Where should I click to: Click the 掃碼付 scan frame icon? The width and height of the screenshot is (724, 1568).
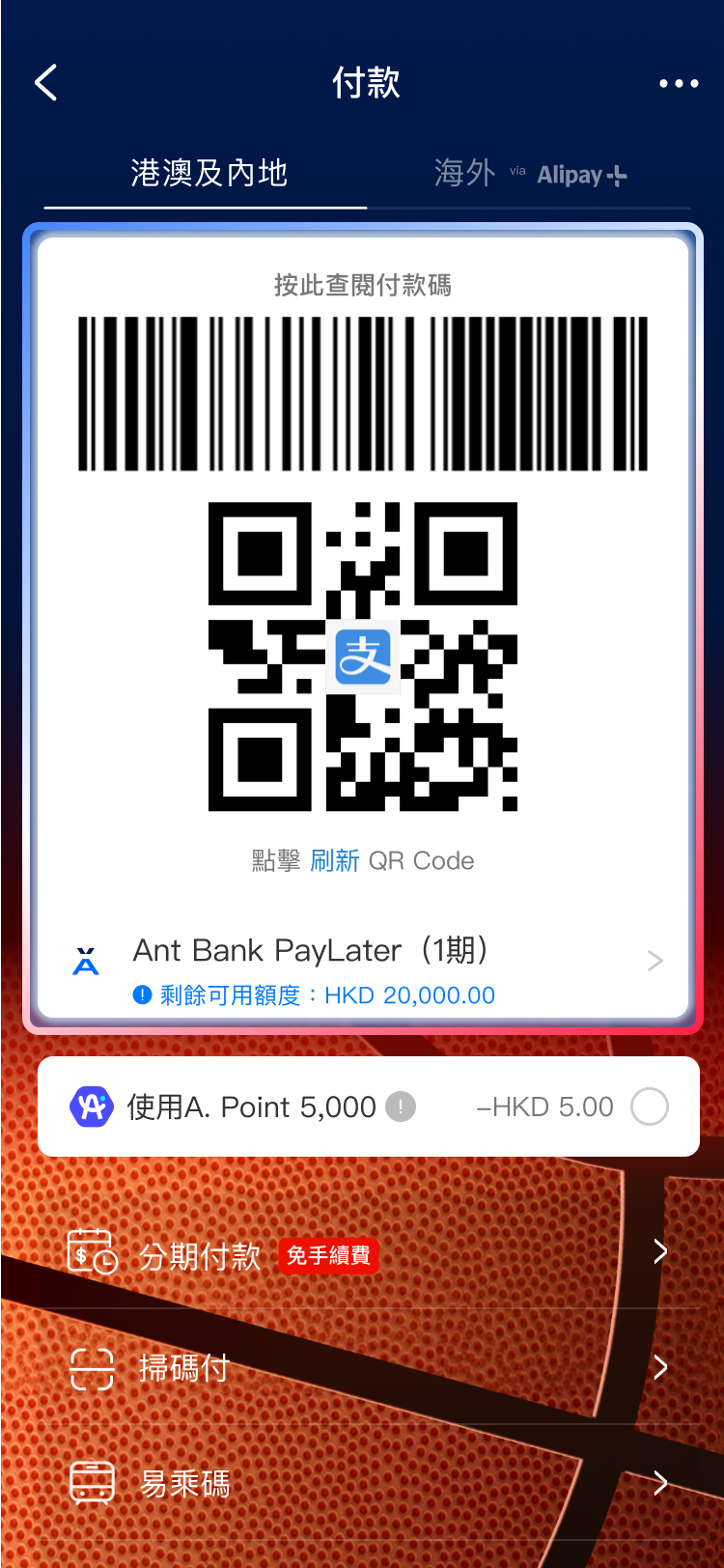(91, 1366)
